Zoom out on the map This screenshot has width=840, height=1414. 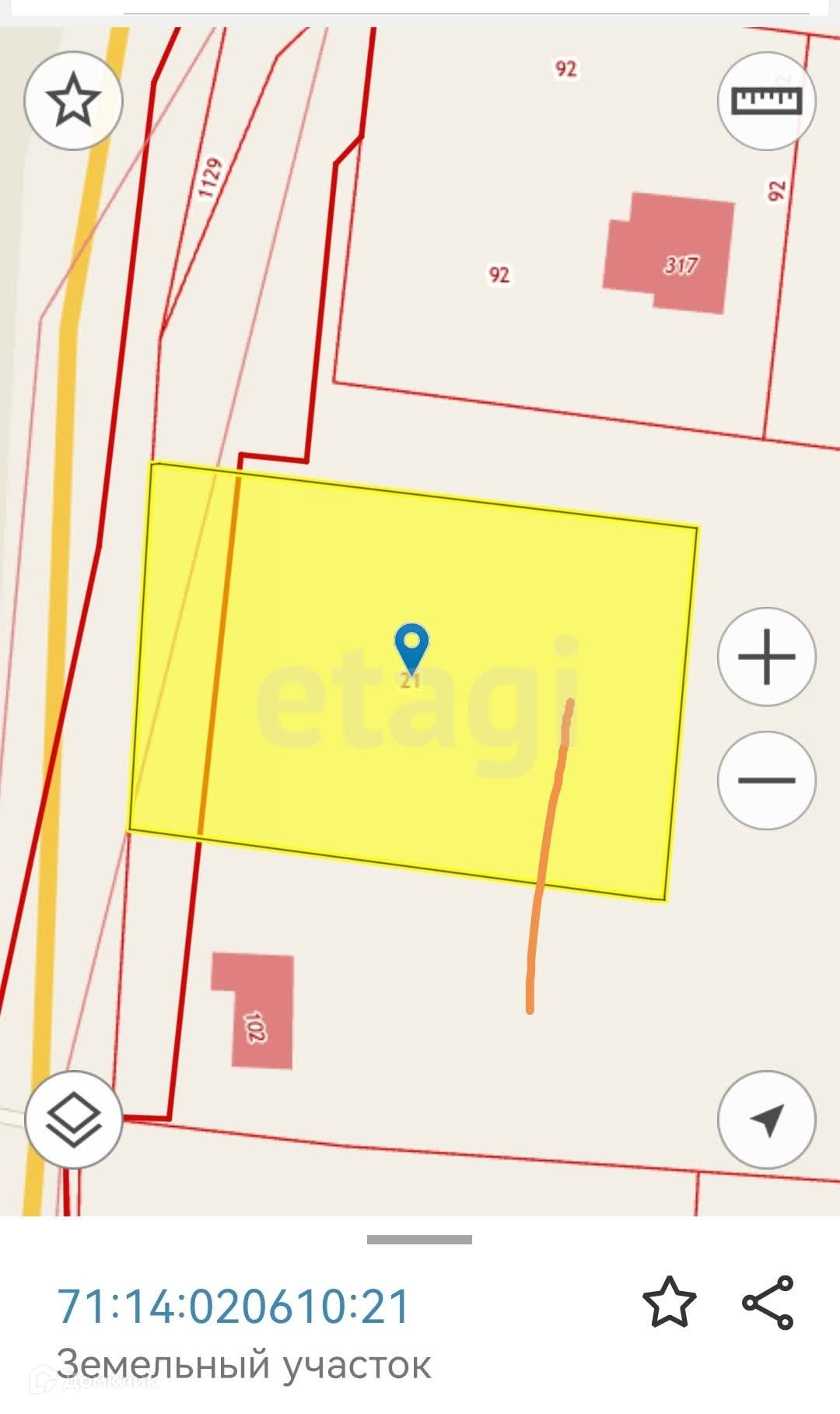766,780
